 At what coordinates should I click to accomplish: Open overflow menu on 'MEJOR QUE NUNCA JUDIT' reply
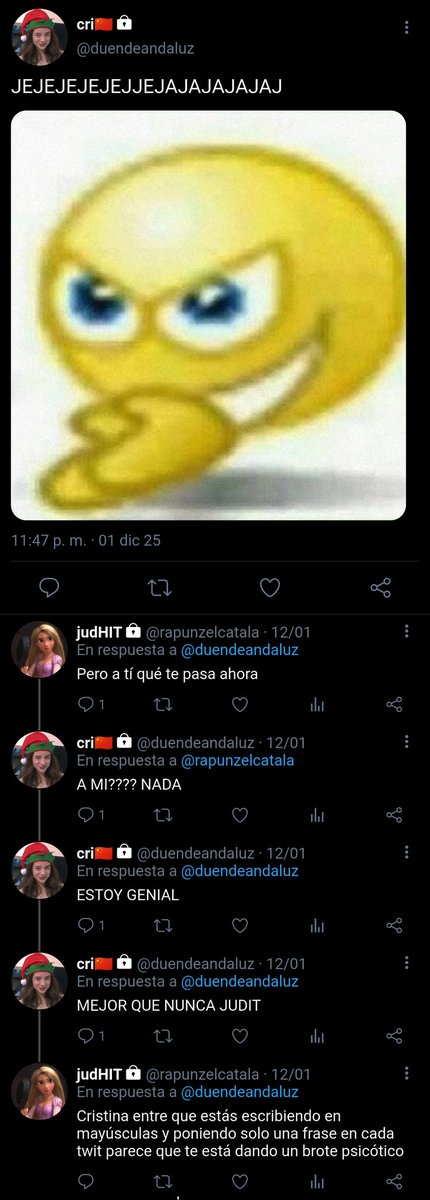click(406, 962)
